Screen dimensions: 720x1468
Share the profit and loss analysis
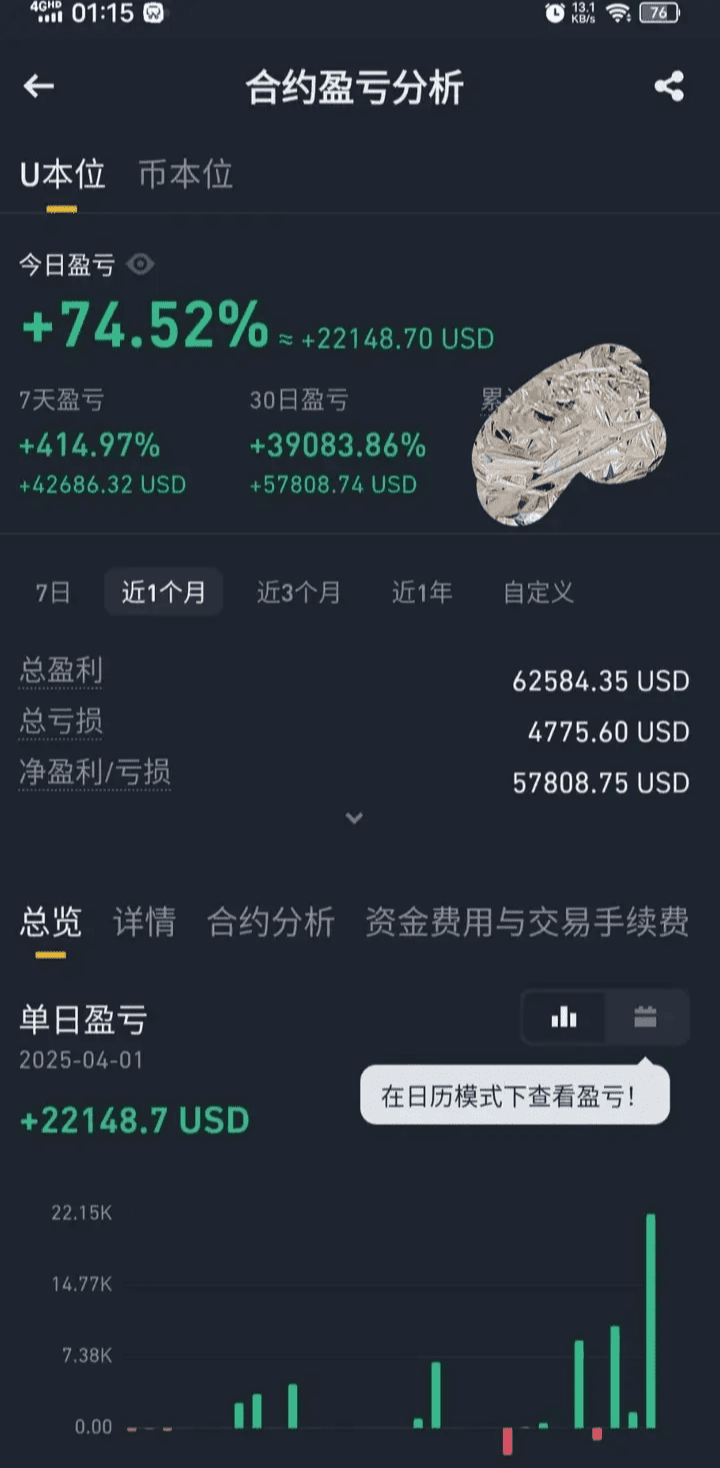point(669,87)
